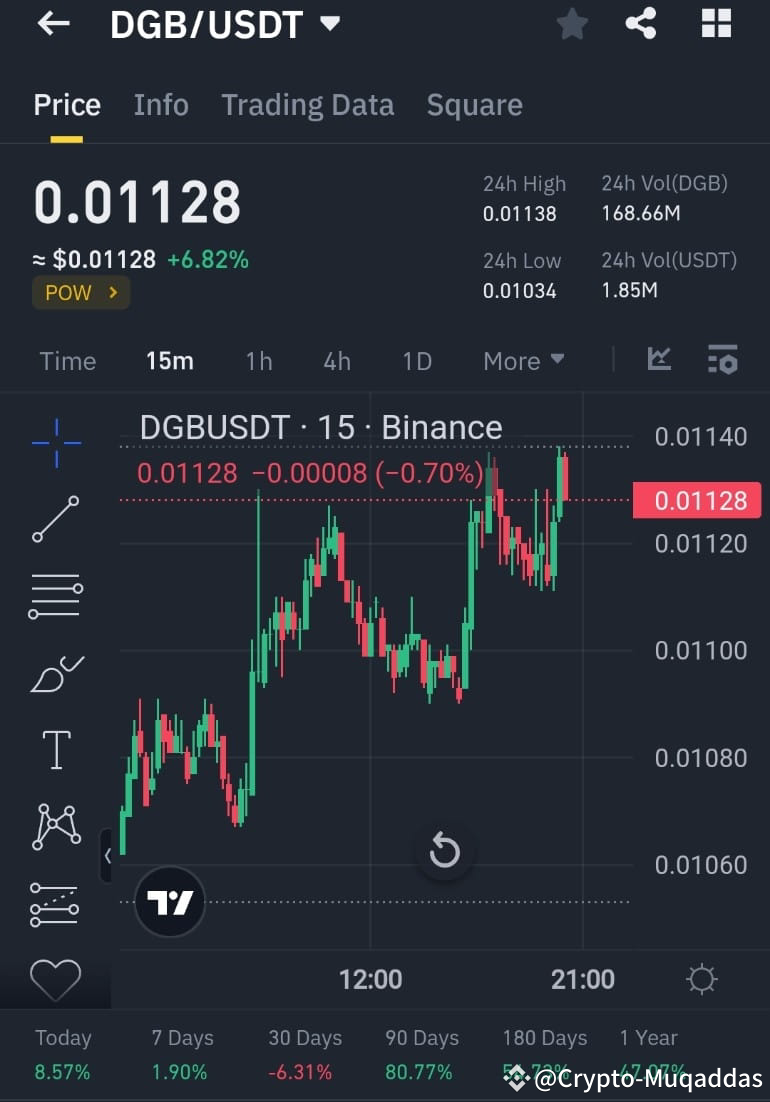Tap the current price label 0.01128
This screenshot has width=770, height=1102.
pos(697,500)
